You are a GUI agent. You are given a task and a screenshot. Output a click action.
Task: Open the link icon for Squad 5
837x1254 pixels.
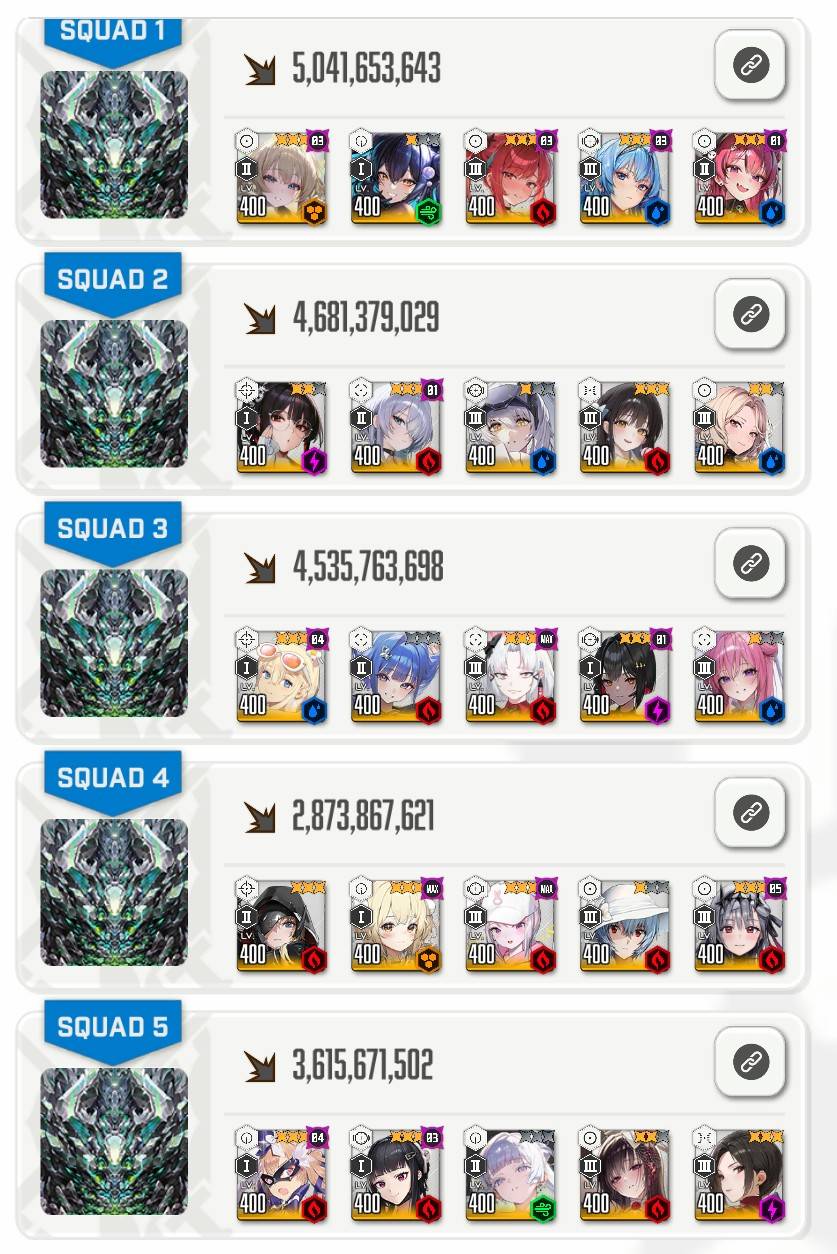coord(750,1061)
